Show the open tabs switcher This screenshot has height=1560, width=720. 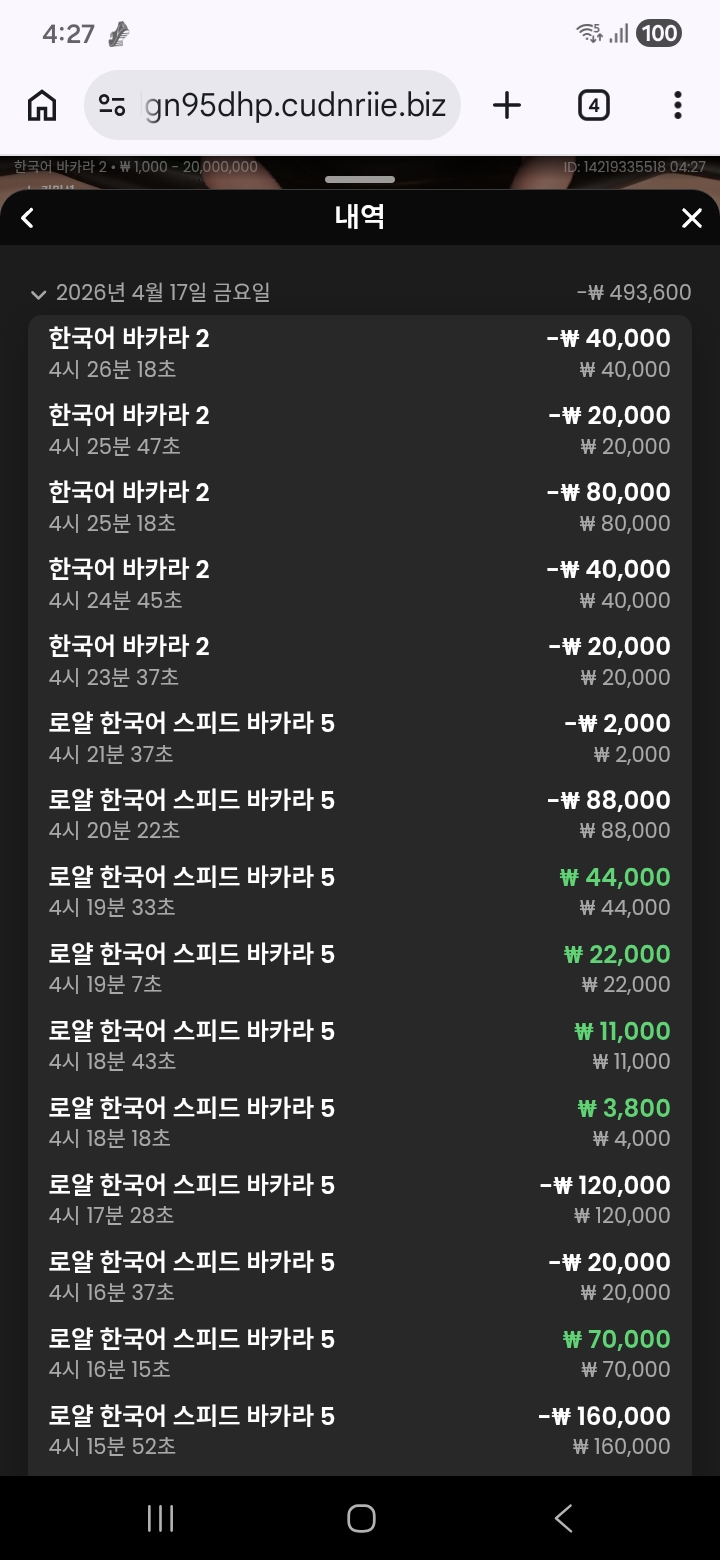[x=594, y=105]
